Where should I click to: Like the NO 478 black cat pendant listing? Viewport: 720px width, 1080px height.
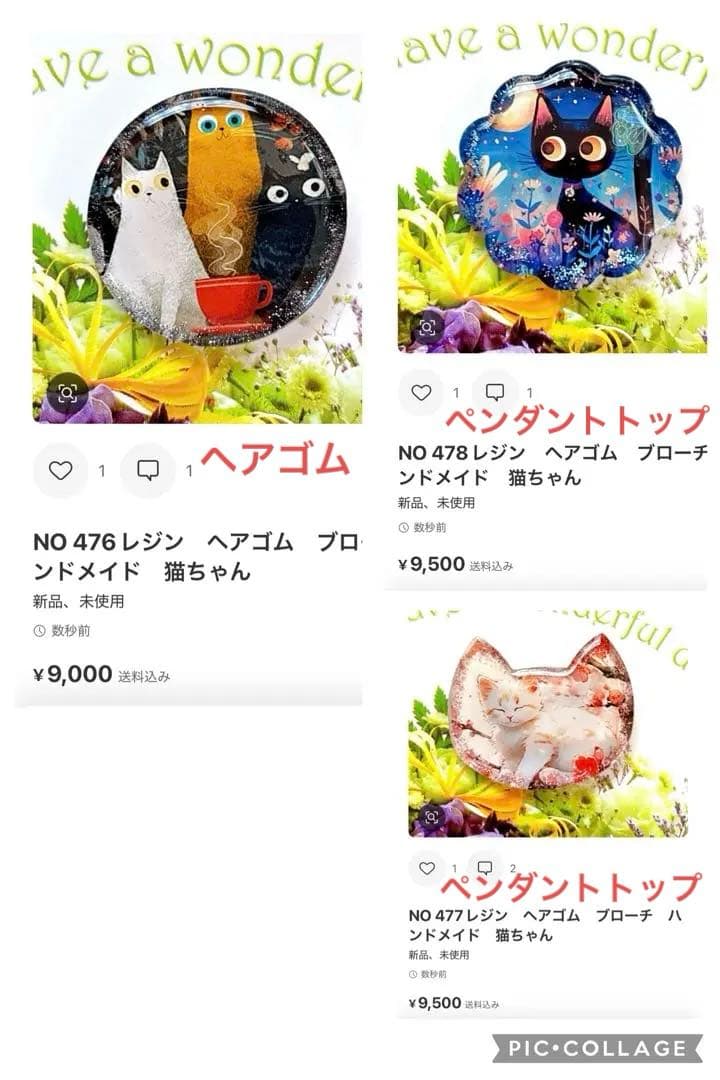[420, 391]
